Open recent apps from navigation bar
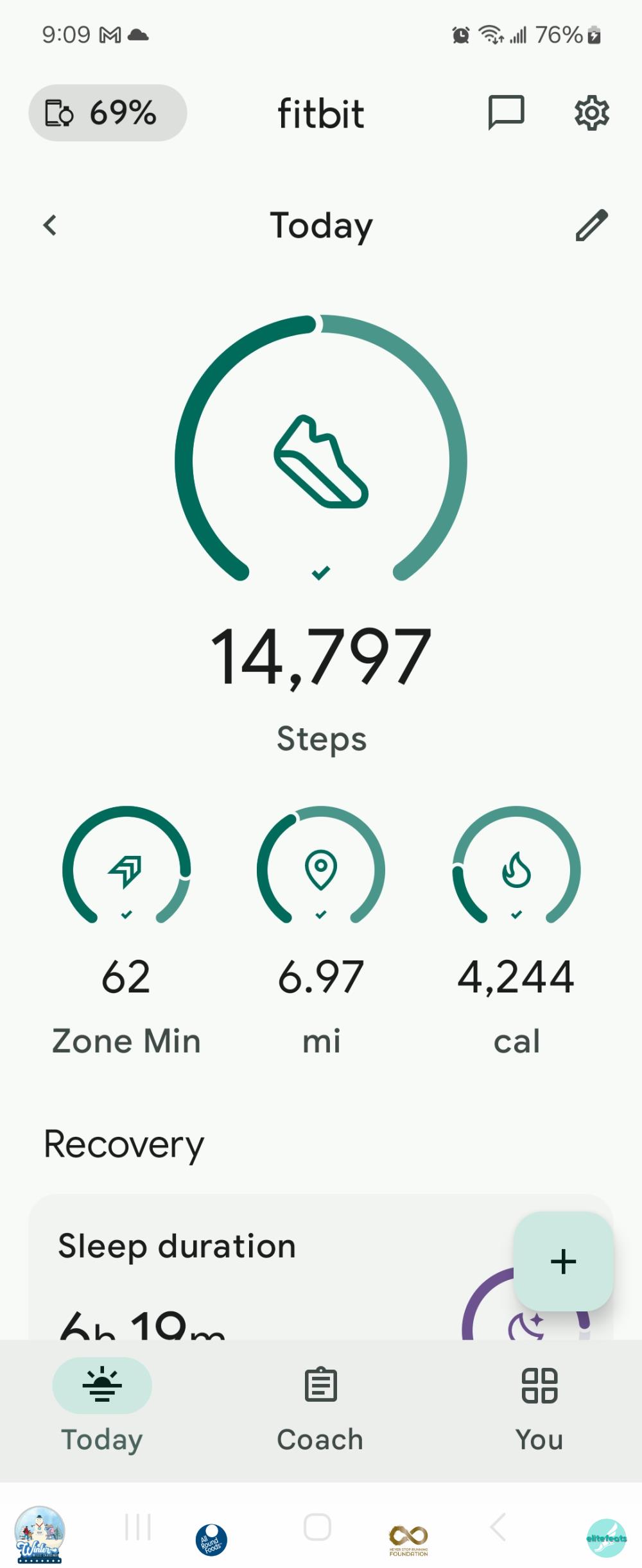This screenshot has width=642, height=1568. [x=138, y=1526]
